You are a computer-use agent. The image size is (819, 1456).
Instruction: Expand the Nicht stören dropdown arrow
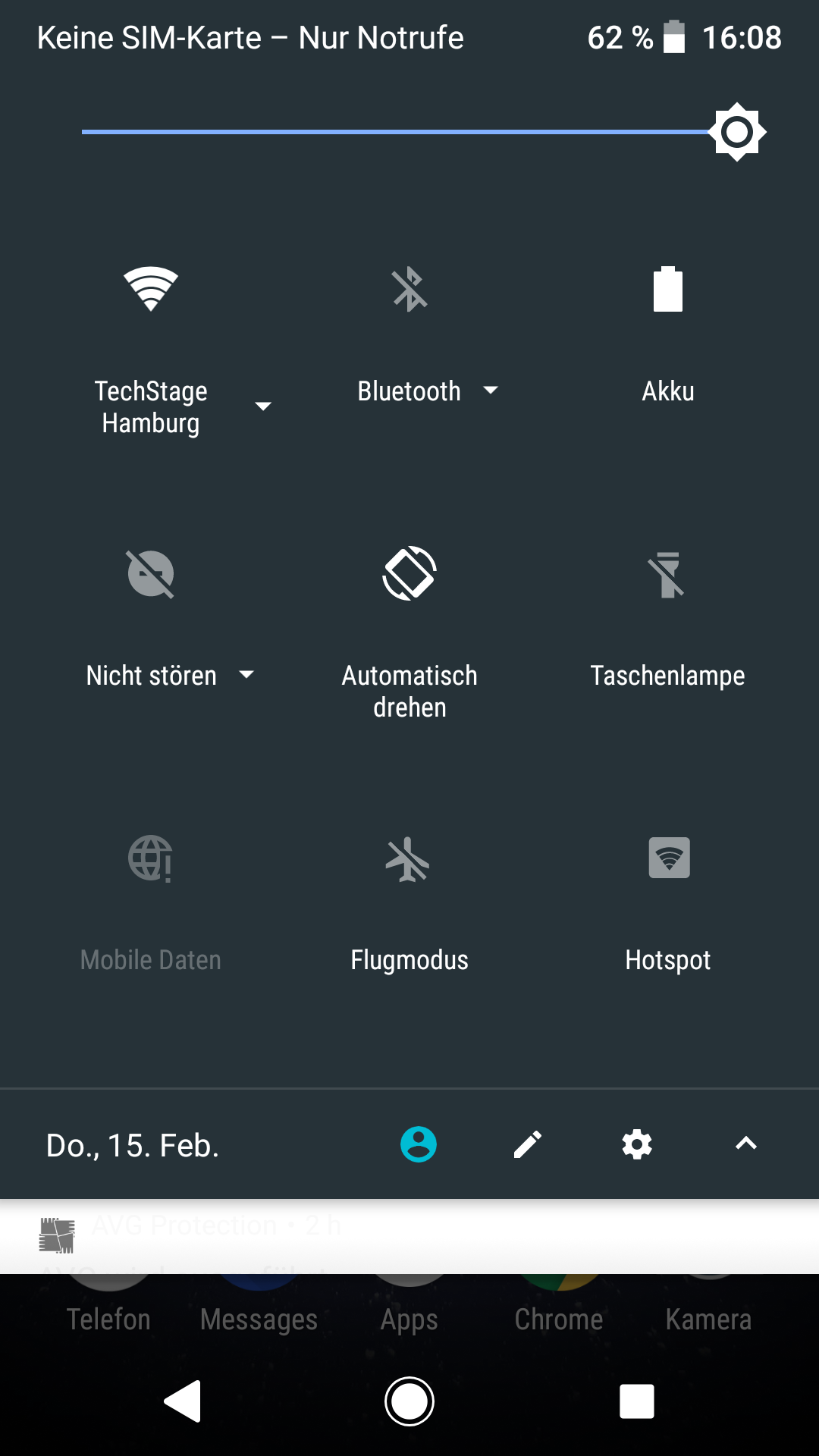[x=246, y=674]
